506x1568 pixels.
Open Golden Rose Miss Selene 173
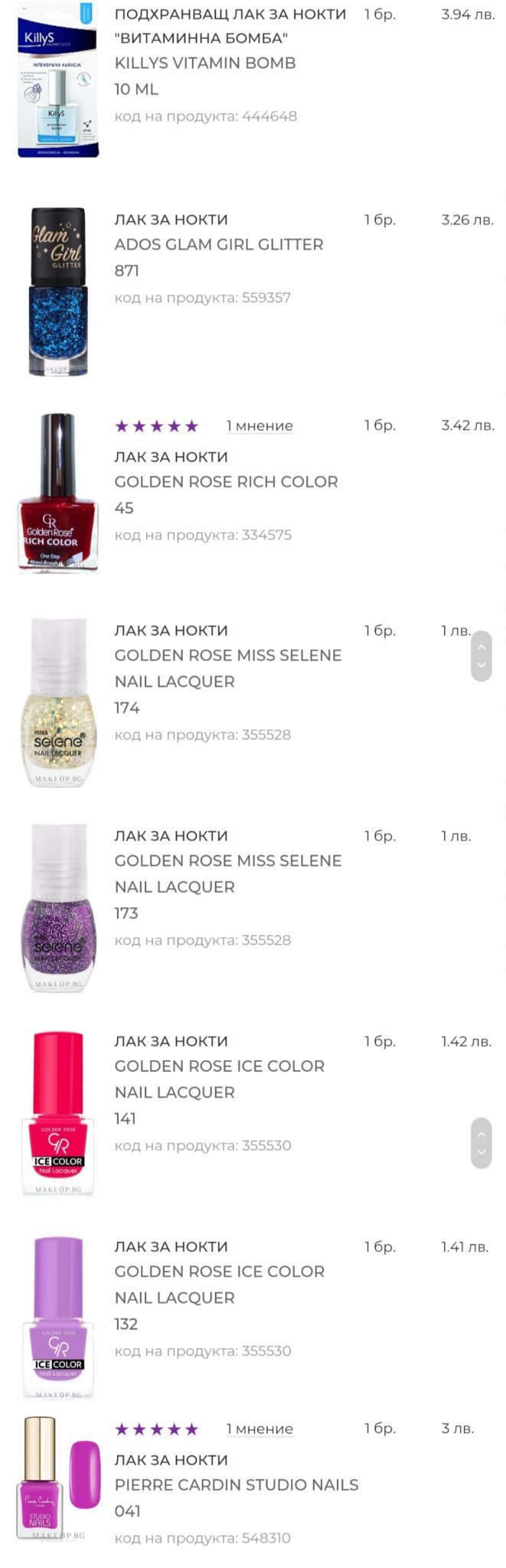click(x=227, y=861)
